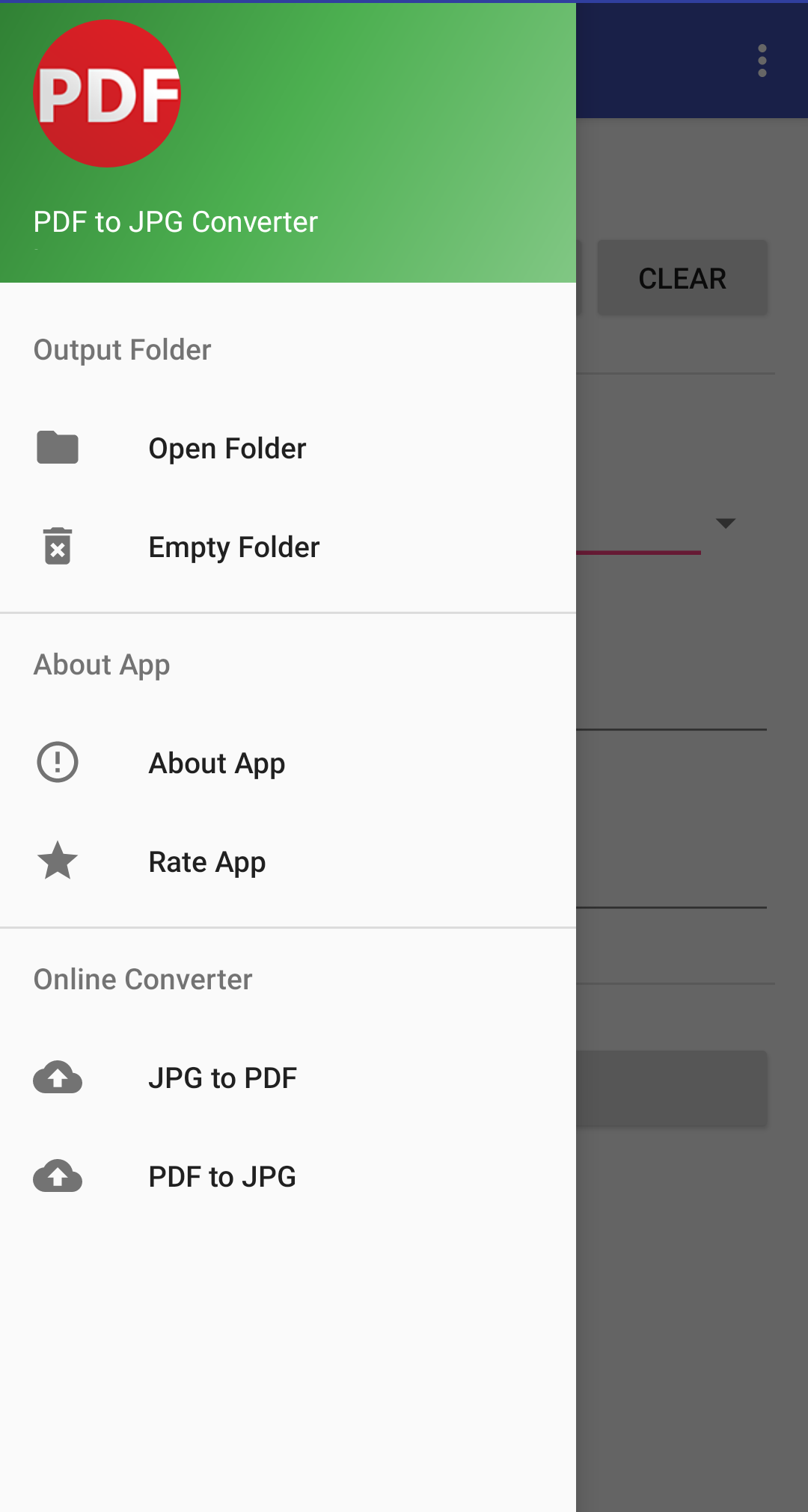Click the info circle icon for About App

[57, 762]
